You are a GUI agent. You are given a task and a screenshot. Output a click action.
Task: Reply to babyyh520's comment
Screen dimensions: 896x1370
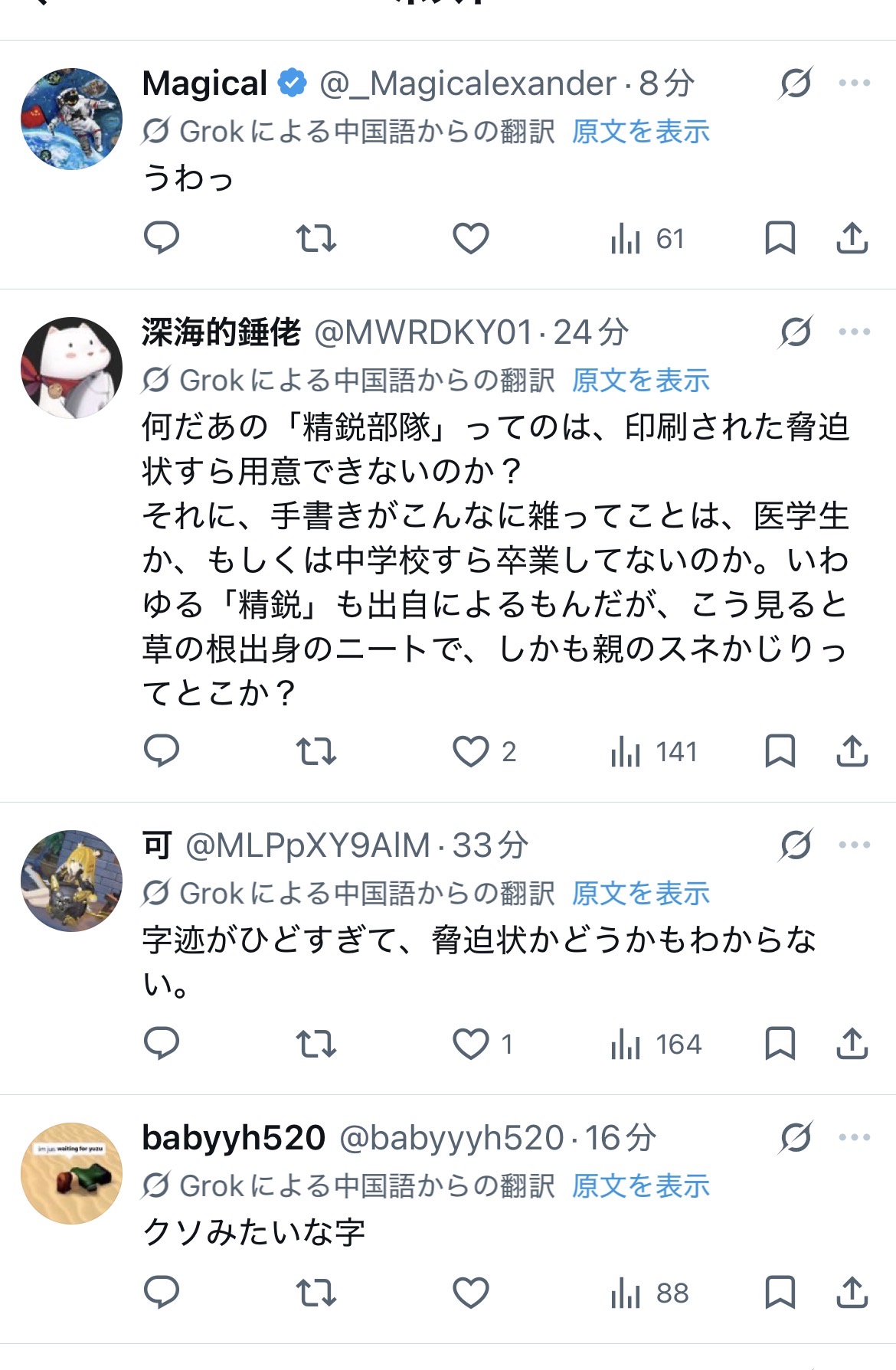point(162,1293)
